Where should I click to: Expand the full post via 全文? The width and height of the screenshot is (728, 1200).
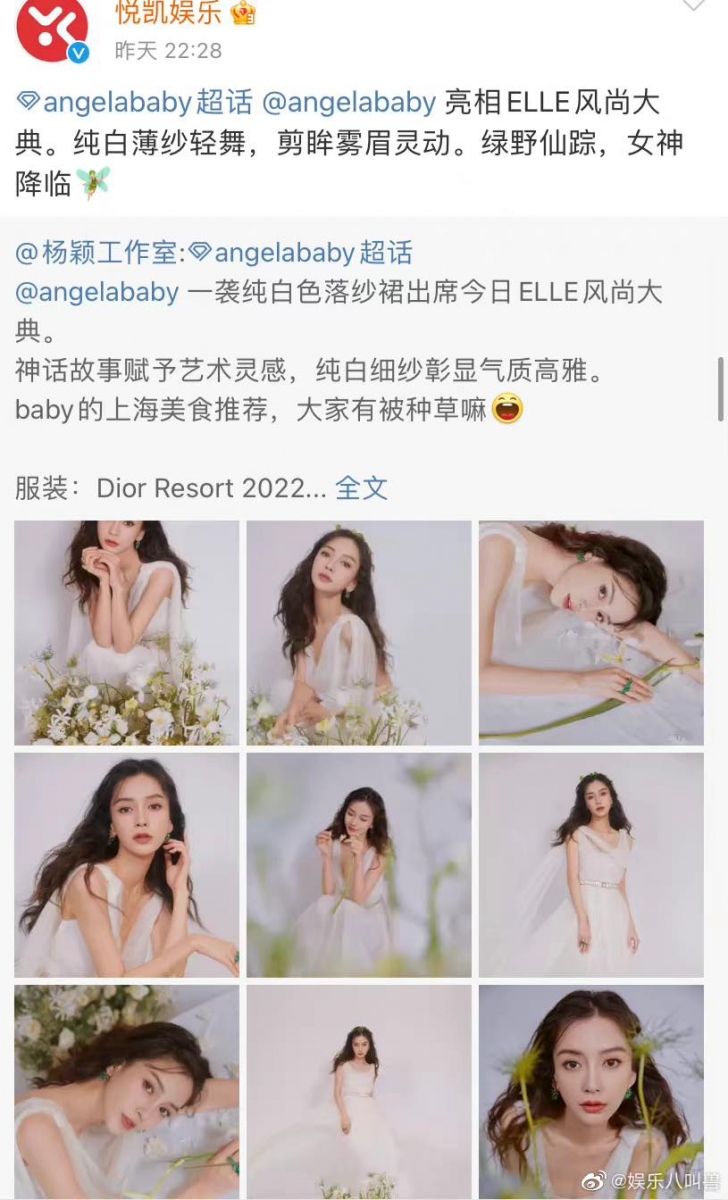(362, 489)
